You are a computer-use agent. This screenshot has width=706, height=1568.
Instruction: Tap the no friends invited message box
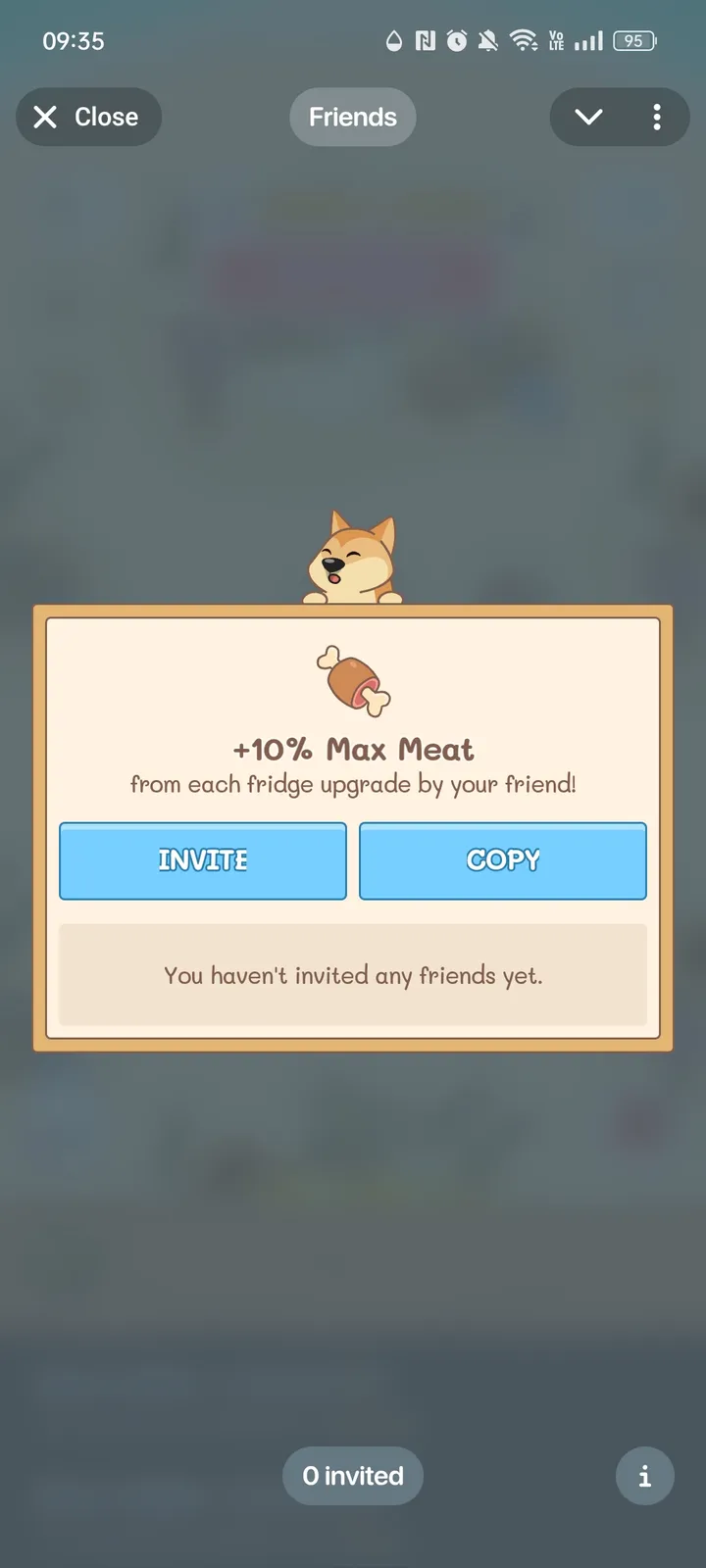pos(353,974)
